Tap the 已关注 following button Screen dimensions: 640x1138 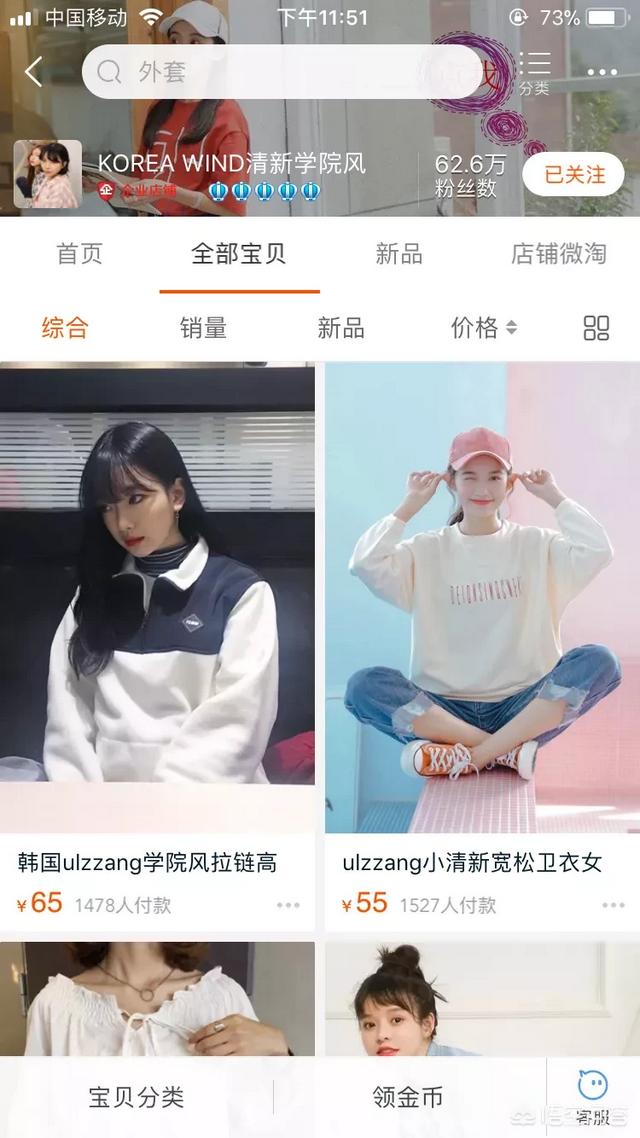pyautogui.click(x=574, y=174)
